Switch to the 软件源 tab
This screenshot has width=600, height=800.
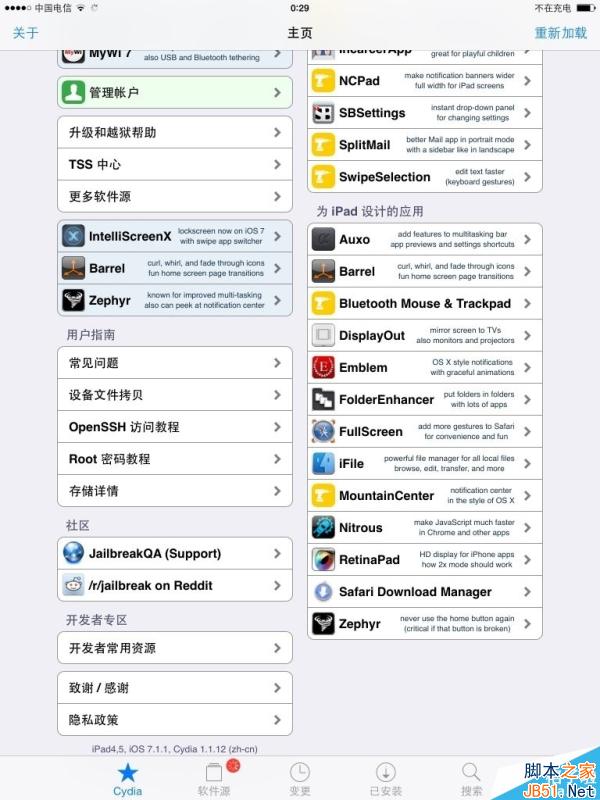coord(213,777)
